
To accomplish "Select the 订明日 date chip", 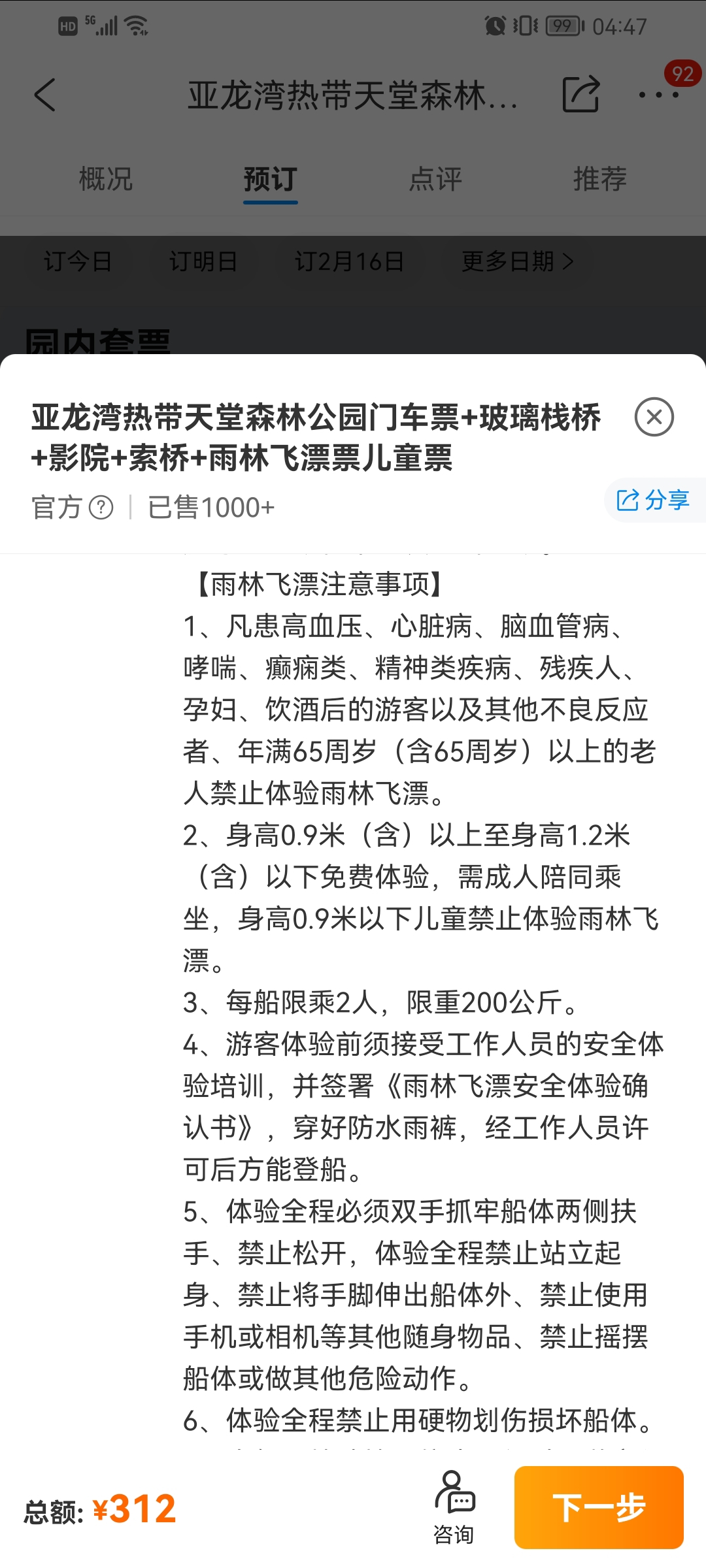I will tap(203, 261).
